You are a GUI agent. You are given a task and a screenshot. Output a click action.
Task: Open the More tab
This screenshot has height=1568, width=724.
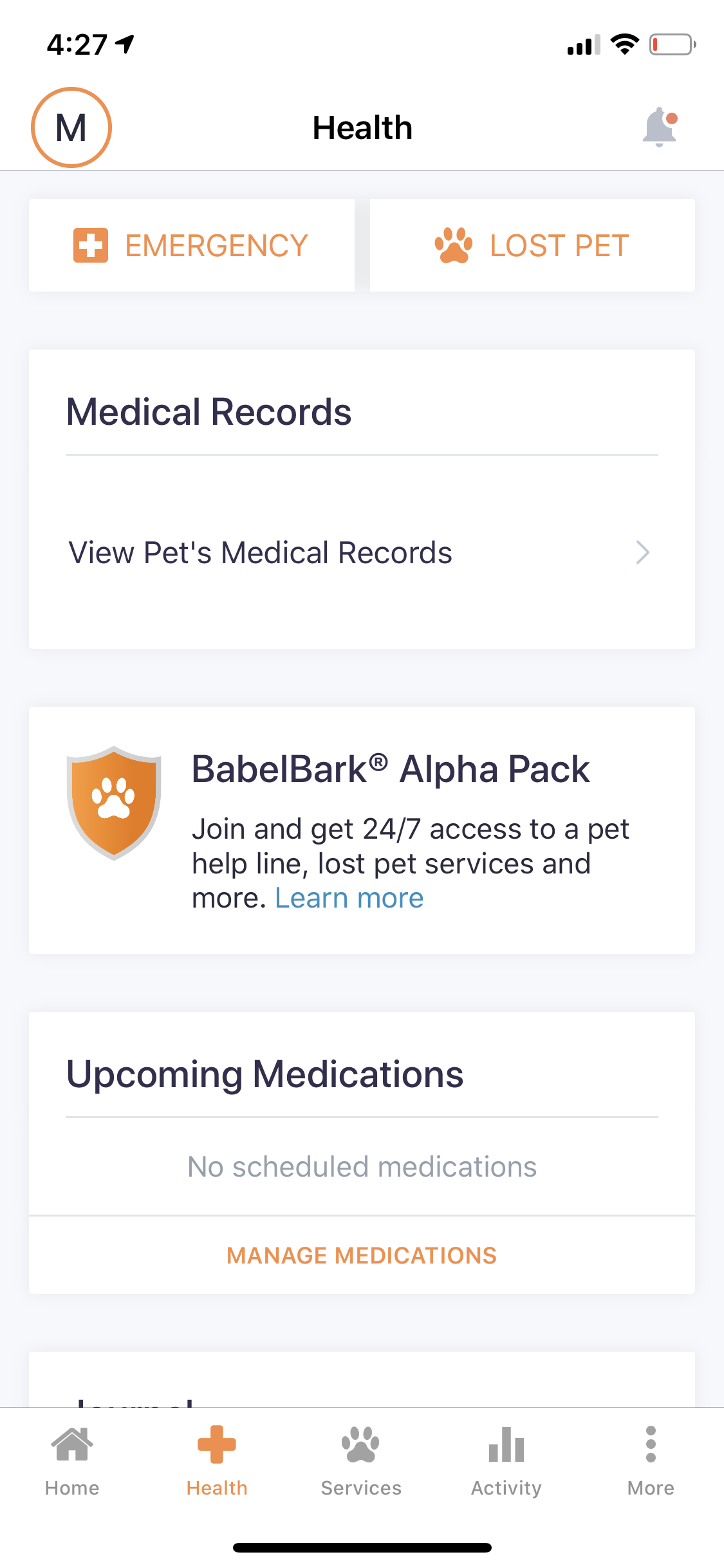click(651, 1461)
